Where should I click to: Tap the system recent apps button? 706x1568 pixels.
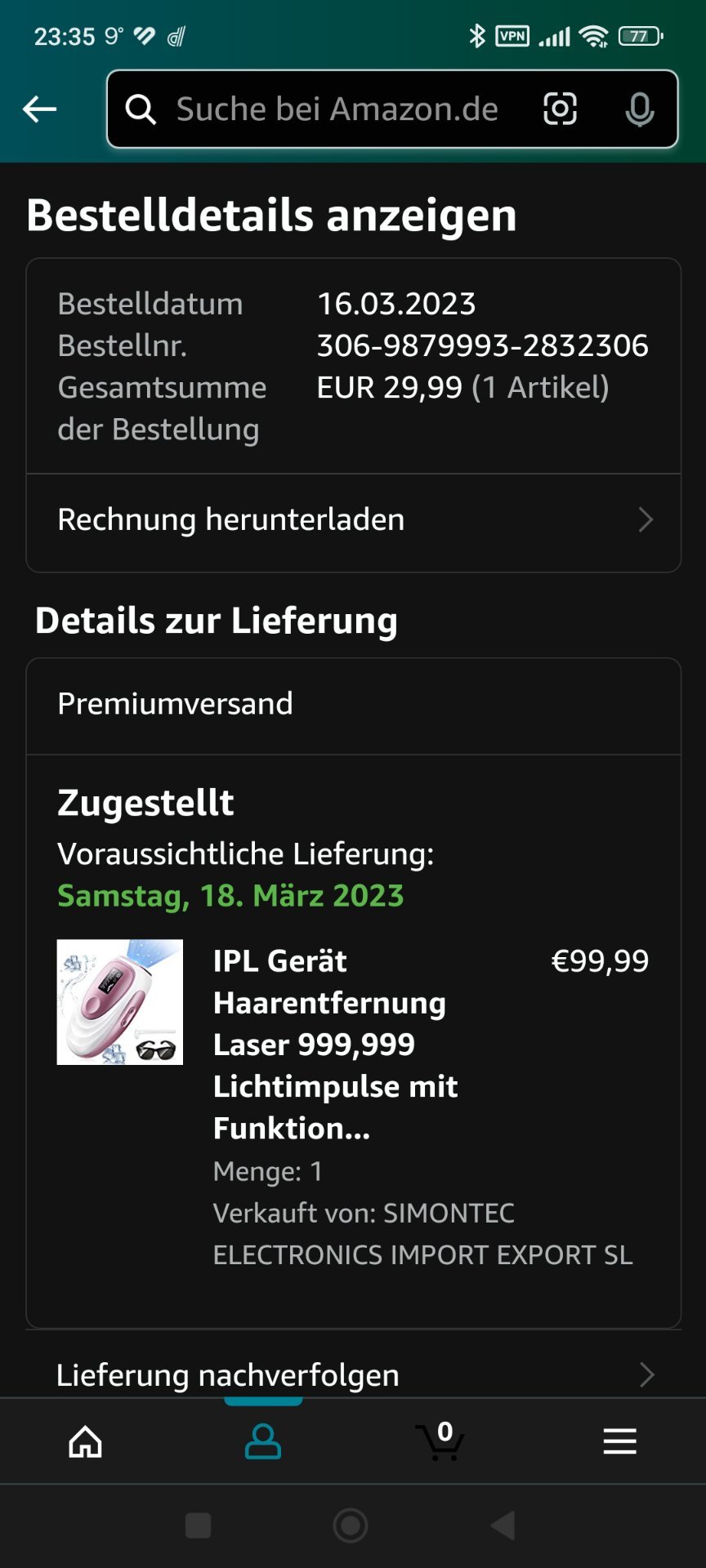(x=199, y=1525)
